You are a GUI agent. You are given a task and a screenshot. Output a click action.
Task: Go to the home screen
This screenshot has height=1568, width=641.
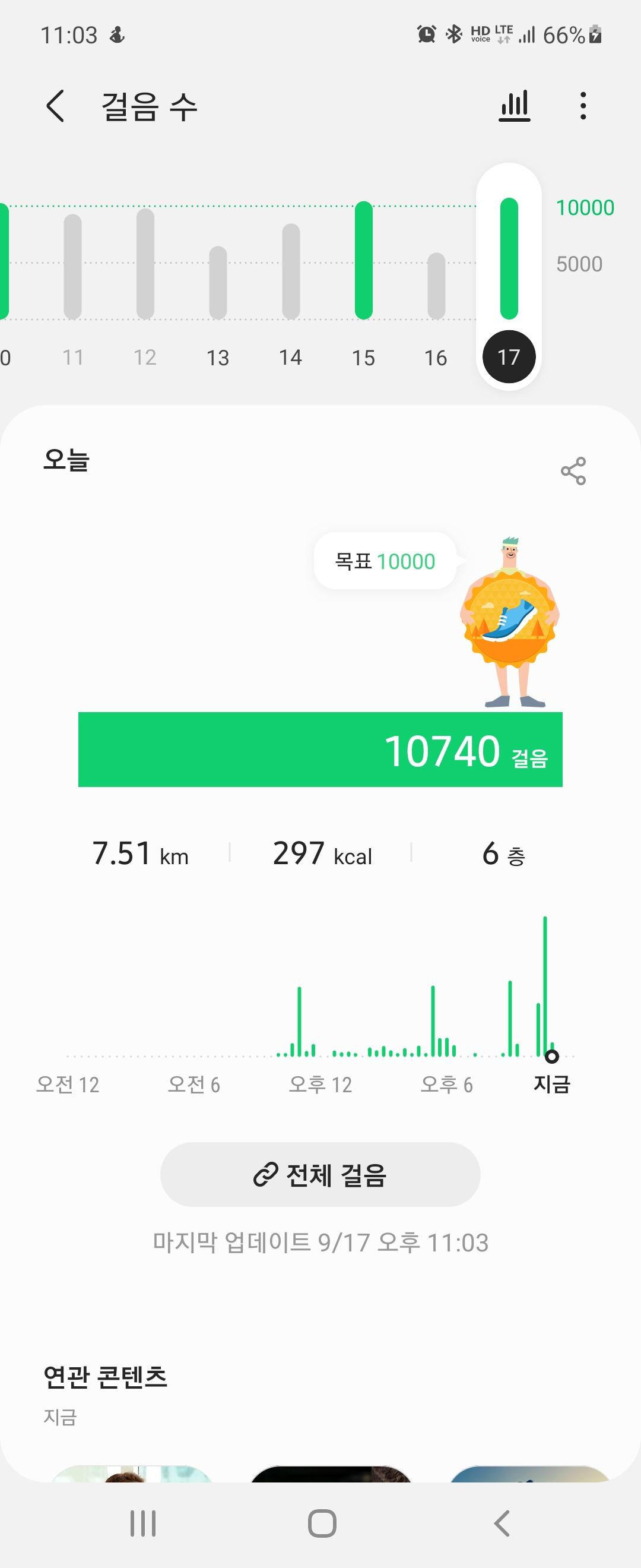(x=322, y=1523)
